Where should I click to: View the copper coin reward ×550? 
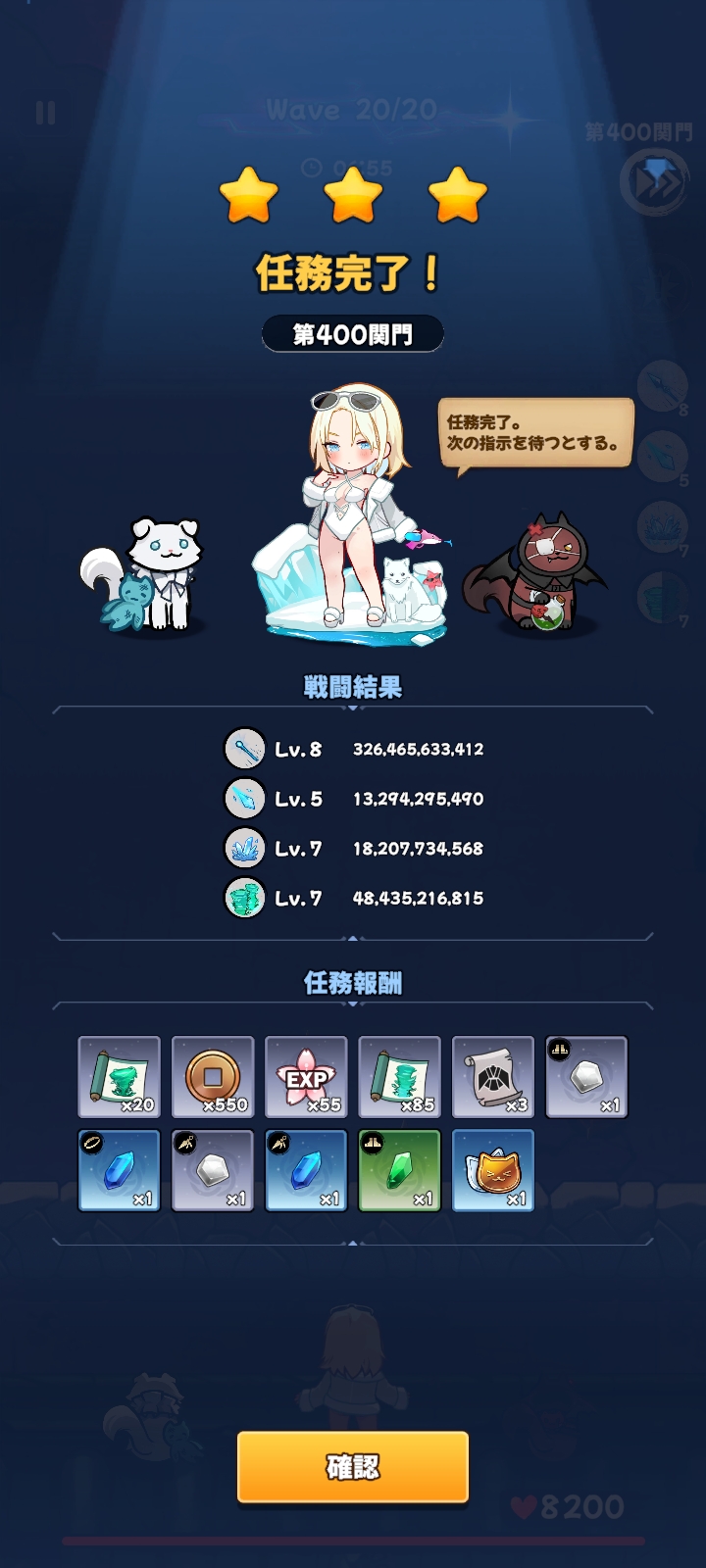213,1076
